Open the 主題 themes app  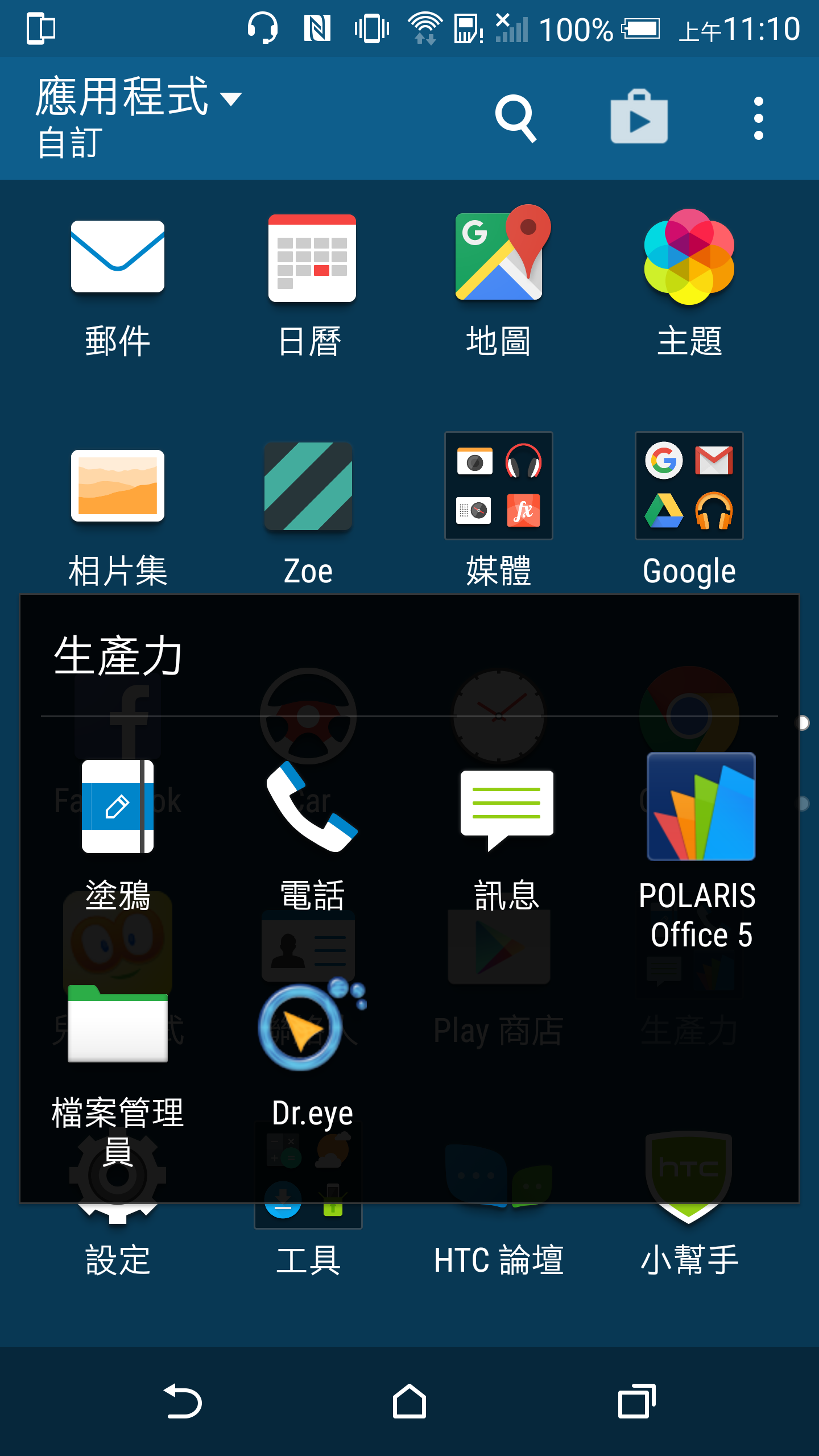(x=689, y=257)
